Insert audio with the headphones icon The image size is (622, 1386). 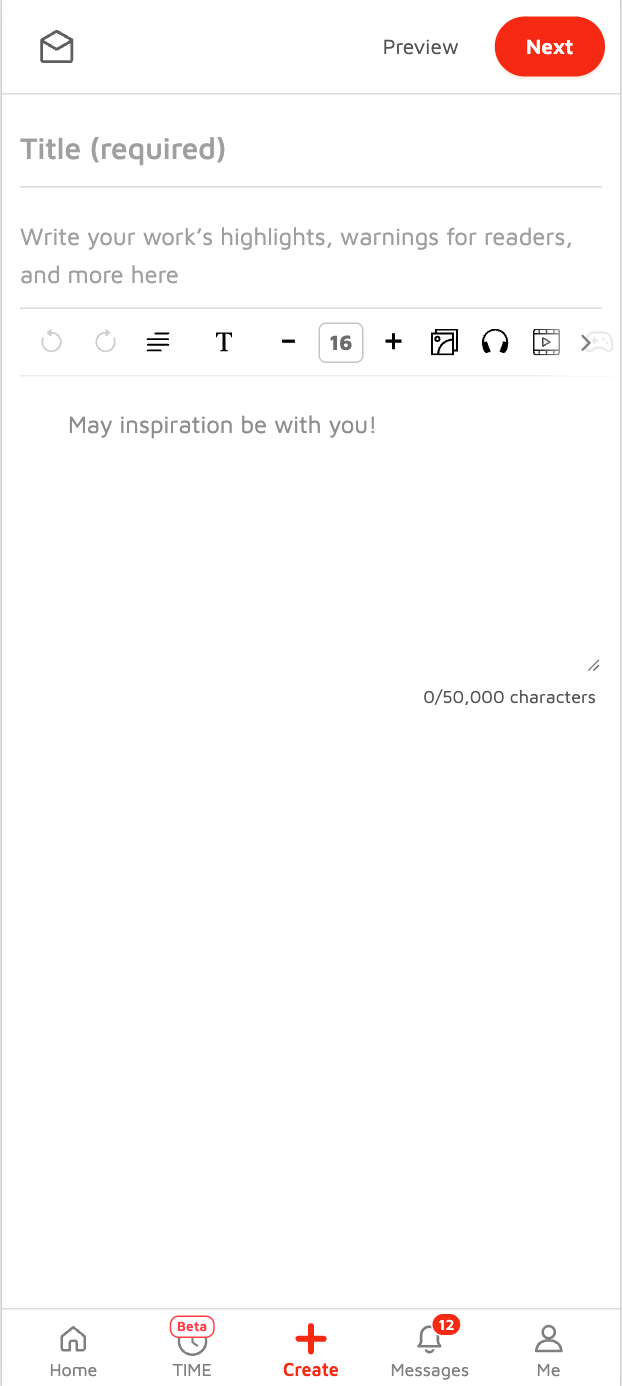(495, 343)
